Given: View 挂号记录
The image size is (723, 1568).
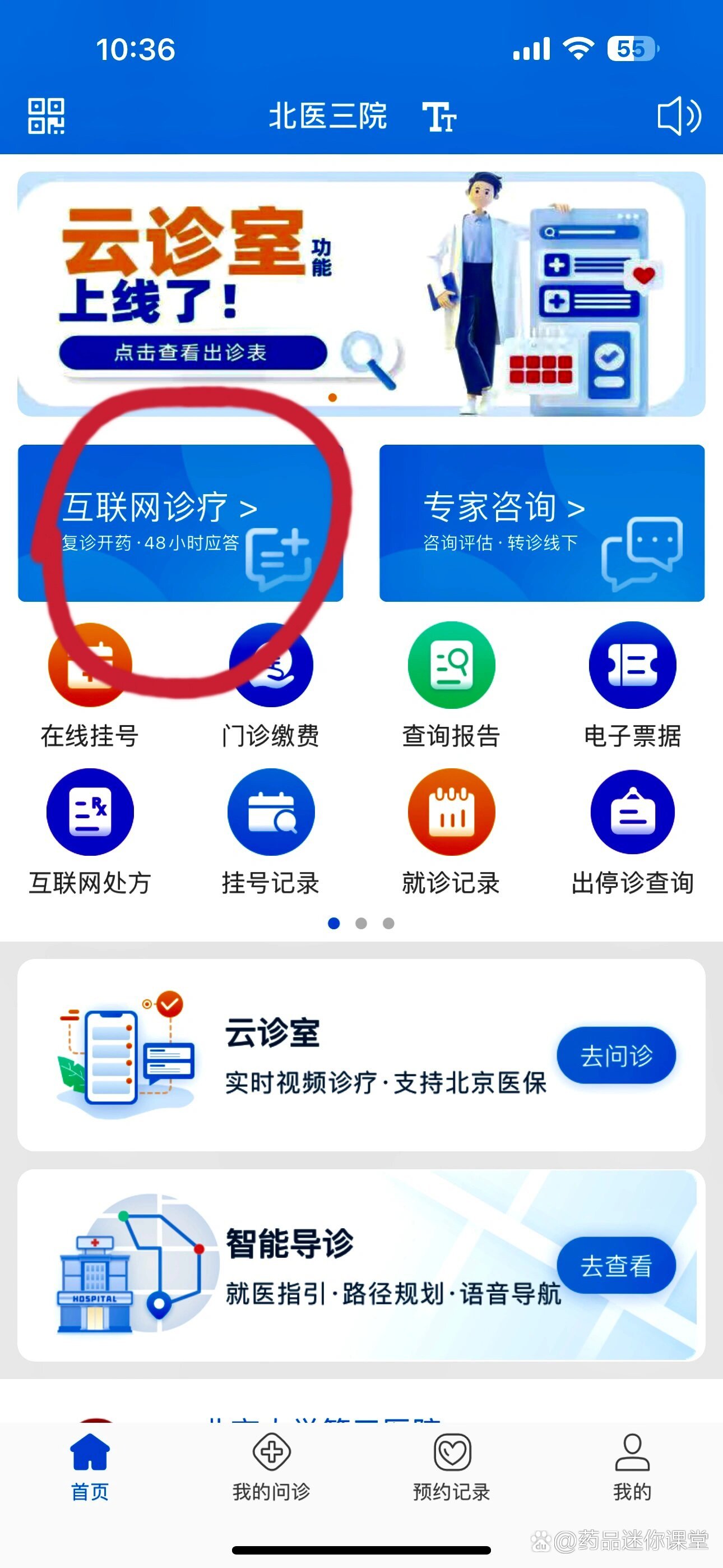Looking at the screenshot, I should (x=271, y=832).
